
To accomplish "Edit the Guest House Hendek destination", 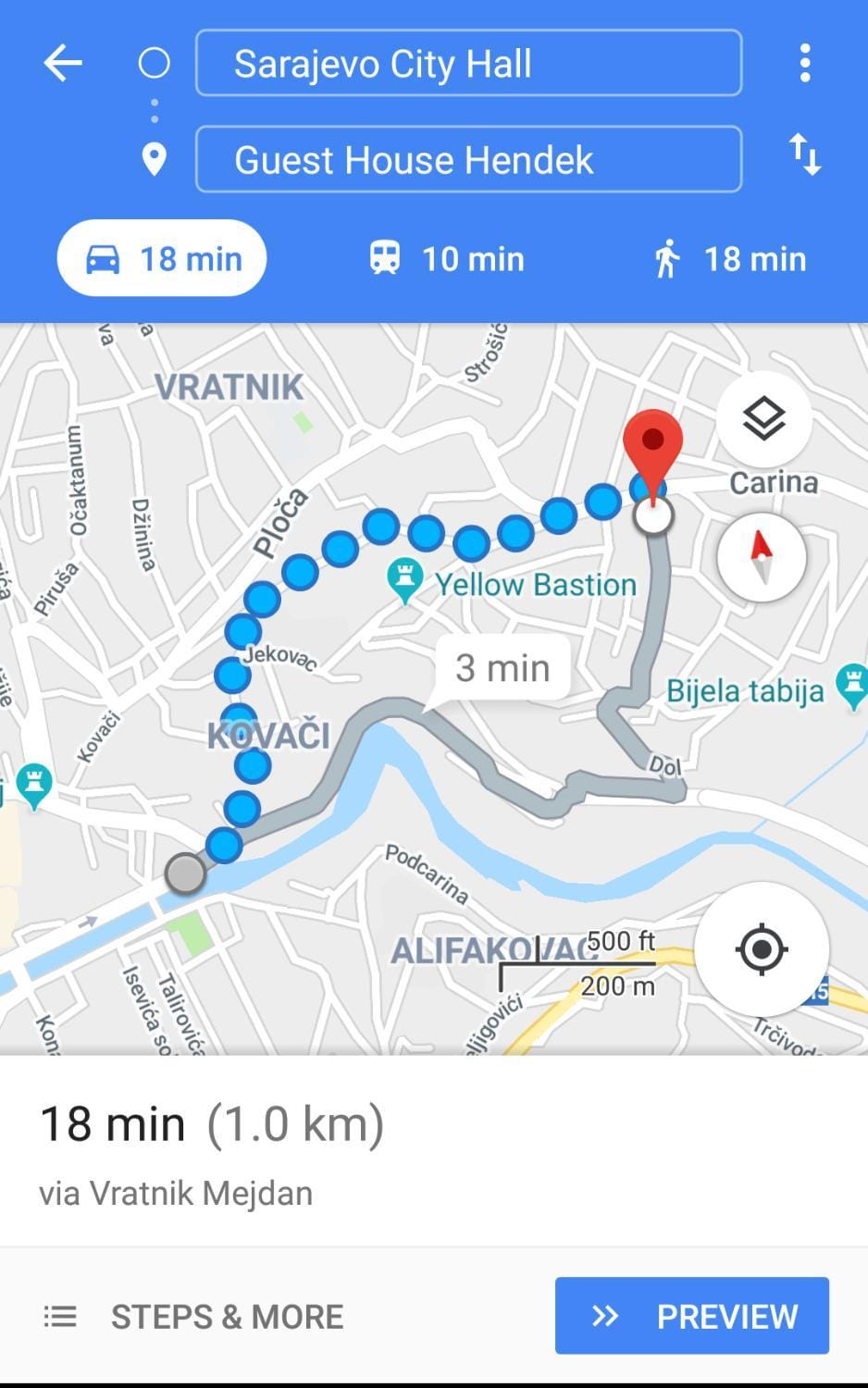I will (468, 160).
